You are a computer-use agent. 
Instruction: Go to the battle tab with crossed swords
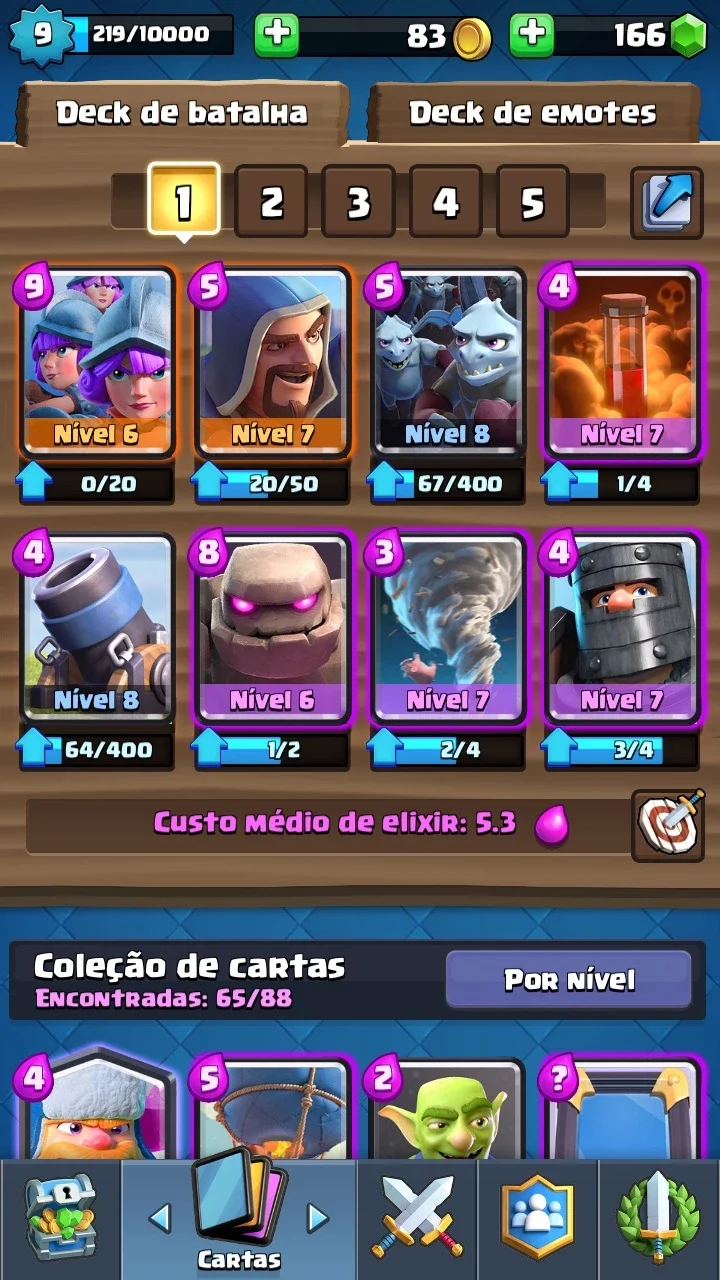[x=417, y=1218]
